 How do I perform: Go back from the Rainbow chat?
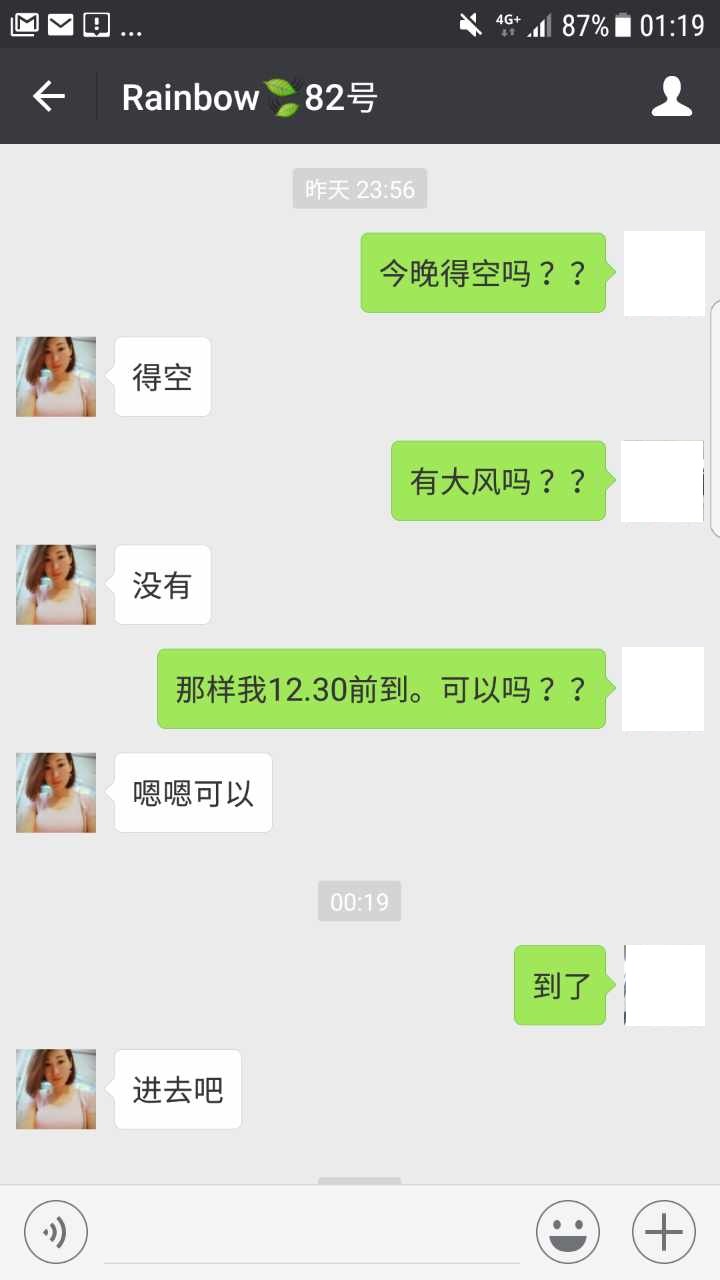coord(48,97)
